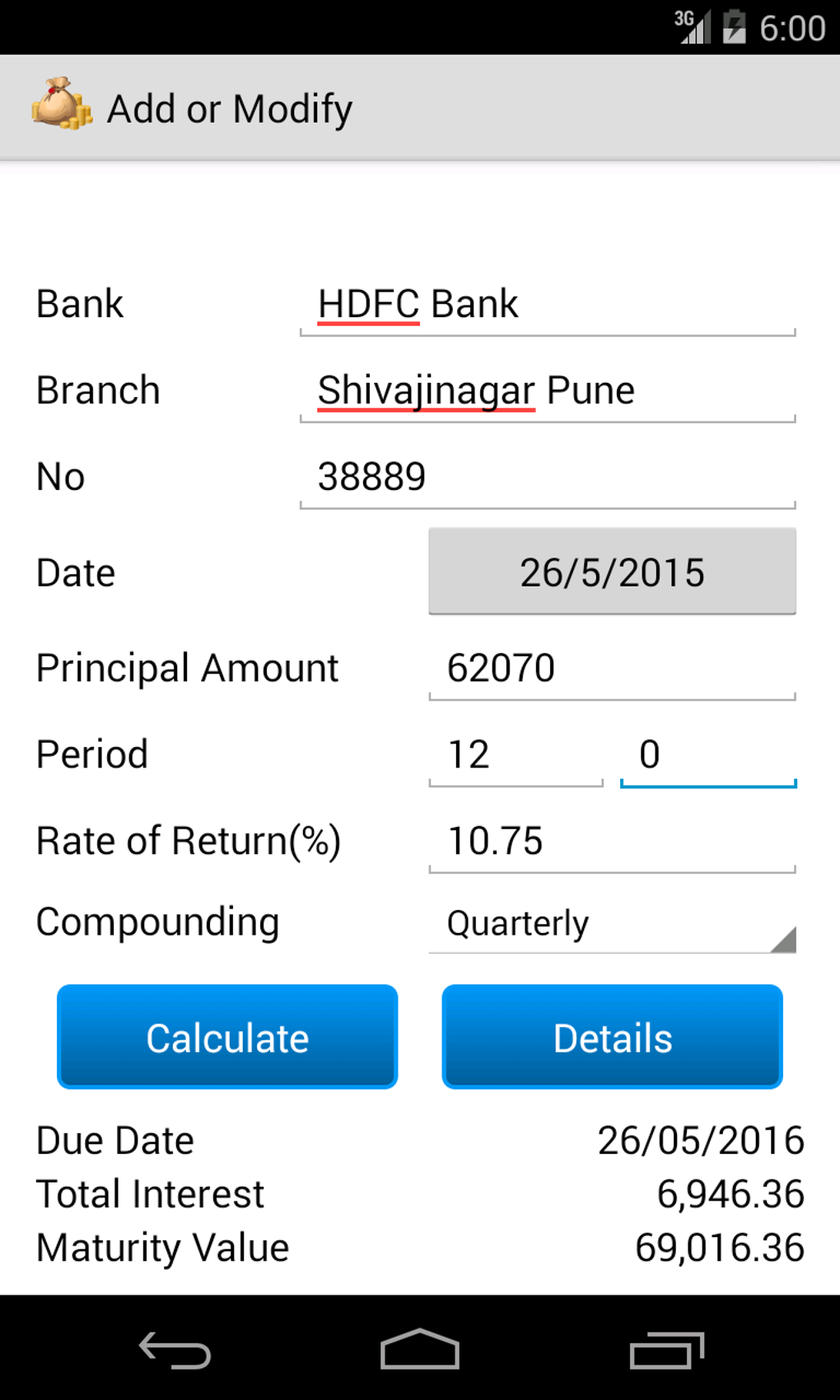Edit the Bank name field
Screen dimensions: 840x1400
547,305
